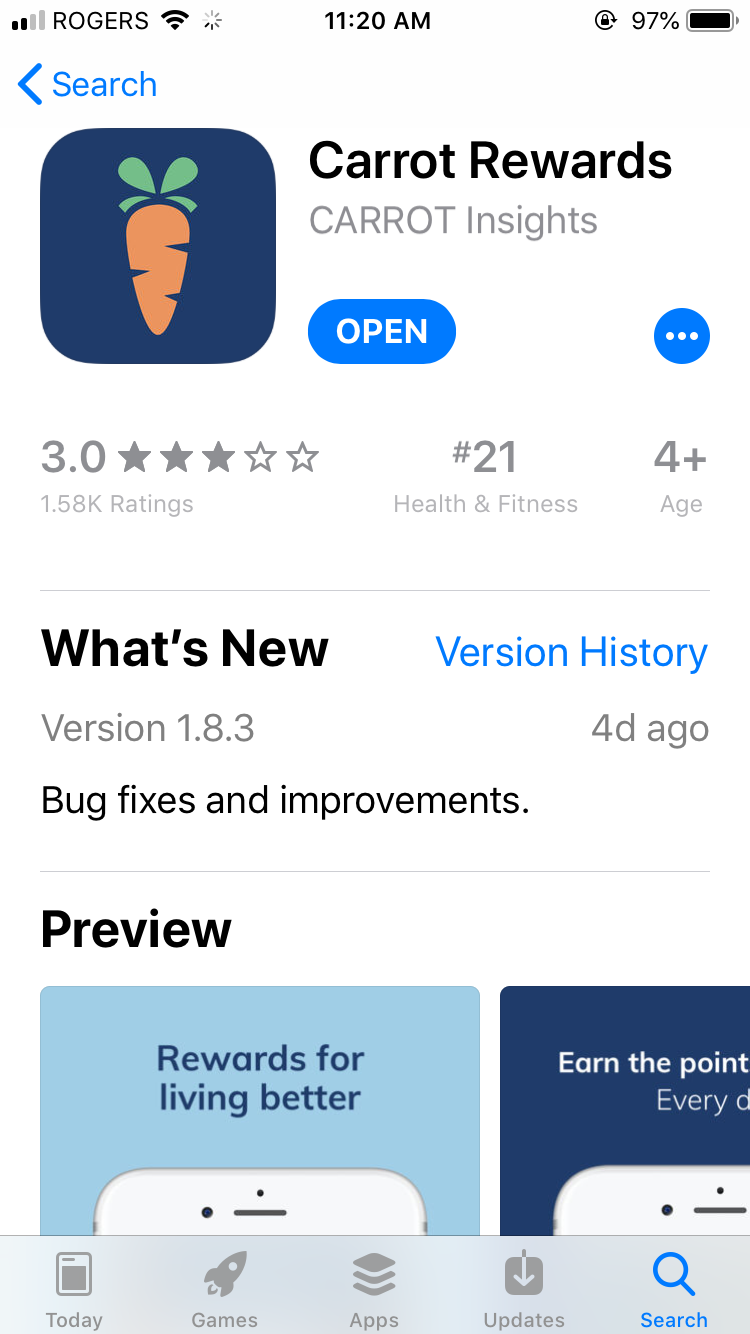Open the CARROT Insights developer page

(453, 221)
